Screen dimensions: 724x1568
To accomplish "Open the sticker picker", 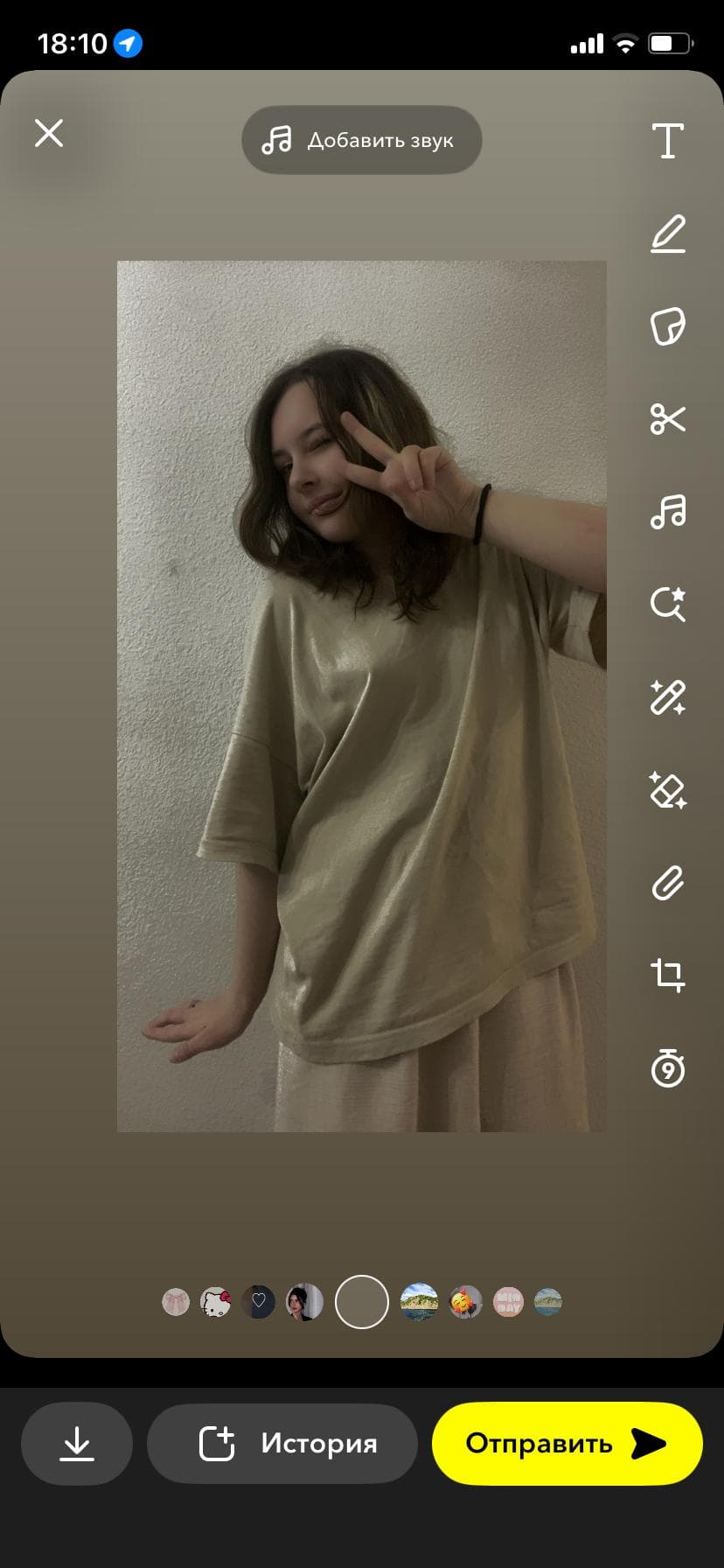I will (668, 326).
